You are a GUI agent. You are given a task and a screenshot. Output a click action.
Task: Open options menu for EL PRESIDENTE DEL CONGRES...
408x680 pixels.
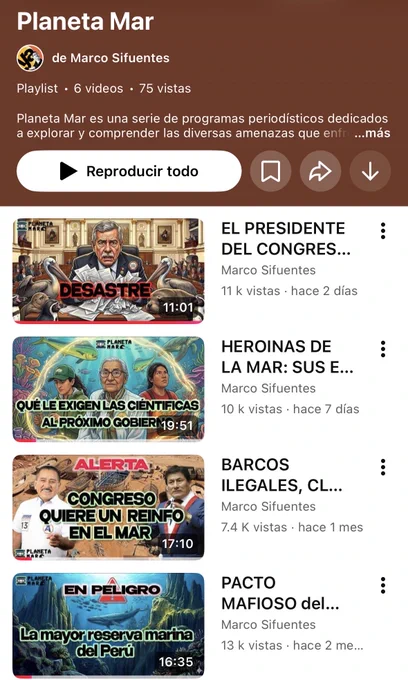tap(383, 231)
